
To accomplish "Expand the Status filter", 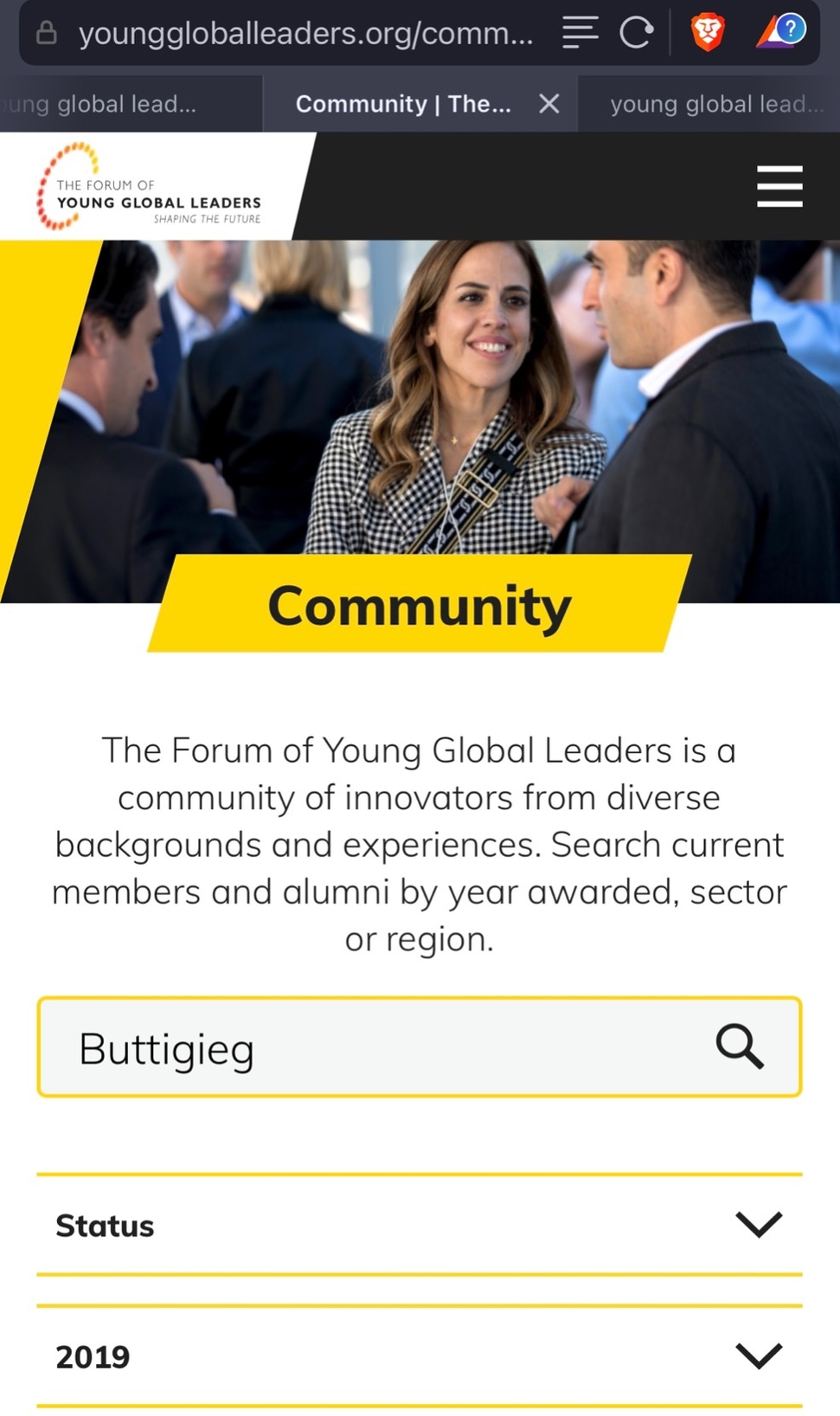I will coord(419,1225).
